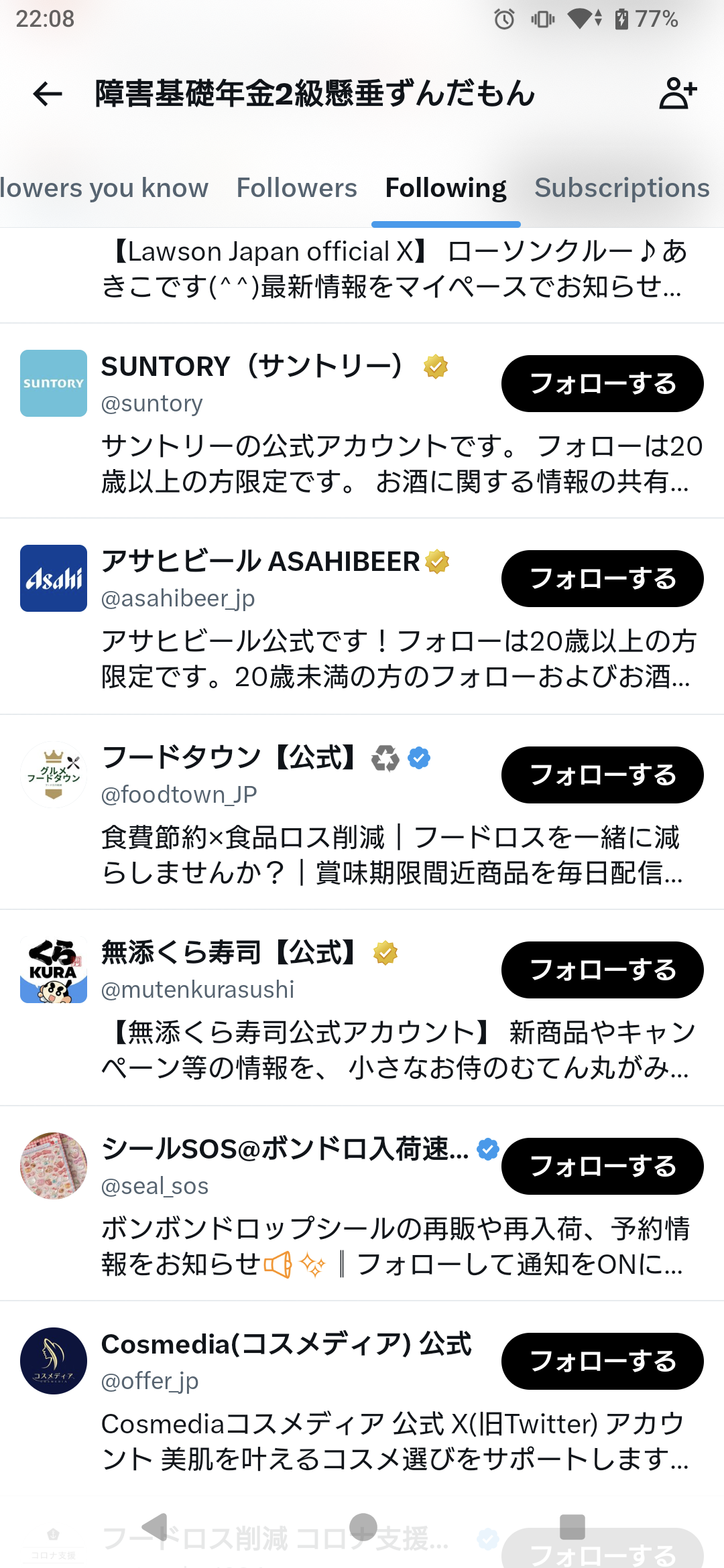Switch to the Followers tab
Image resolution: width=724 pixels, height=1568 pixels.
[297, 188]
